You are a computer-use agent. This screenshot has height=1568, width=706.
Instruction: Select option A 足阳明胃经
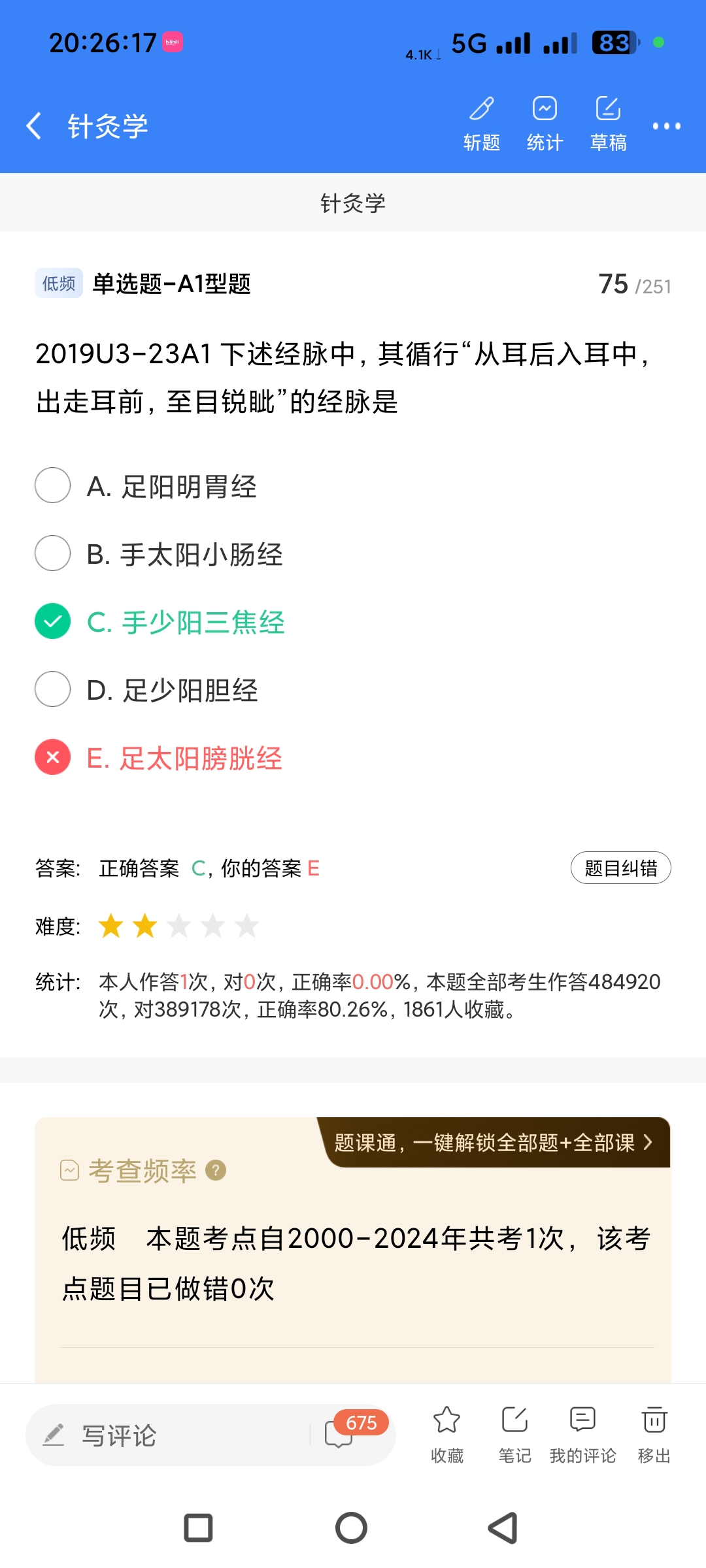pos(52,485)
